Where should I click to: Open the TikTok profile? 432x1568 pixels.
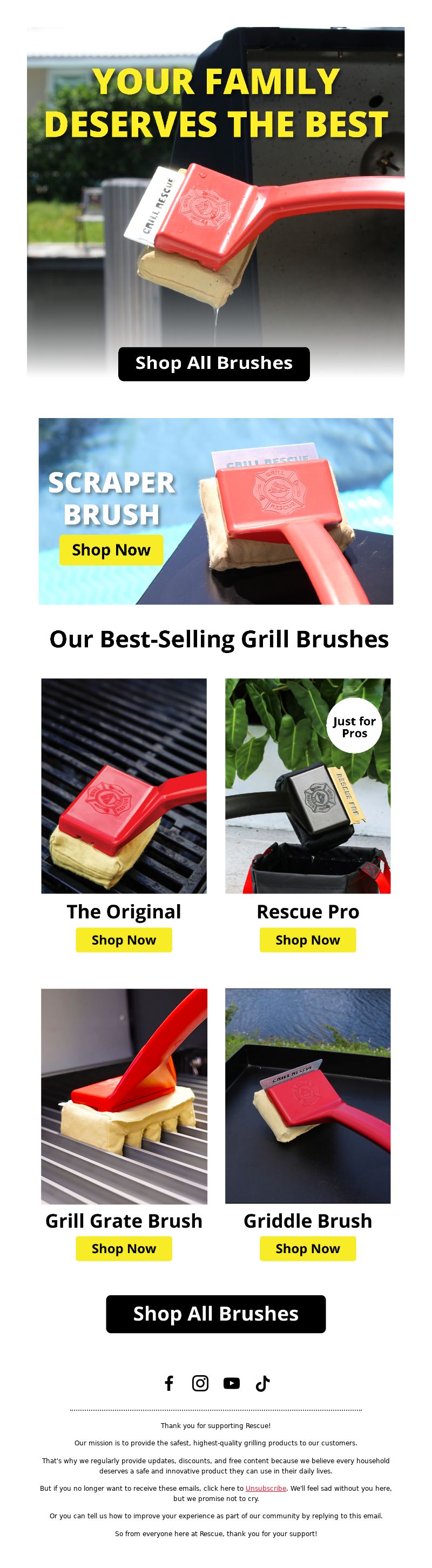[262, 1383]
